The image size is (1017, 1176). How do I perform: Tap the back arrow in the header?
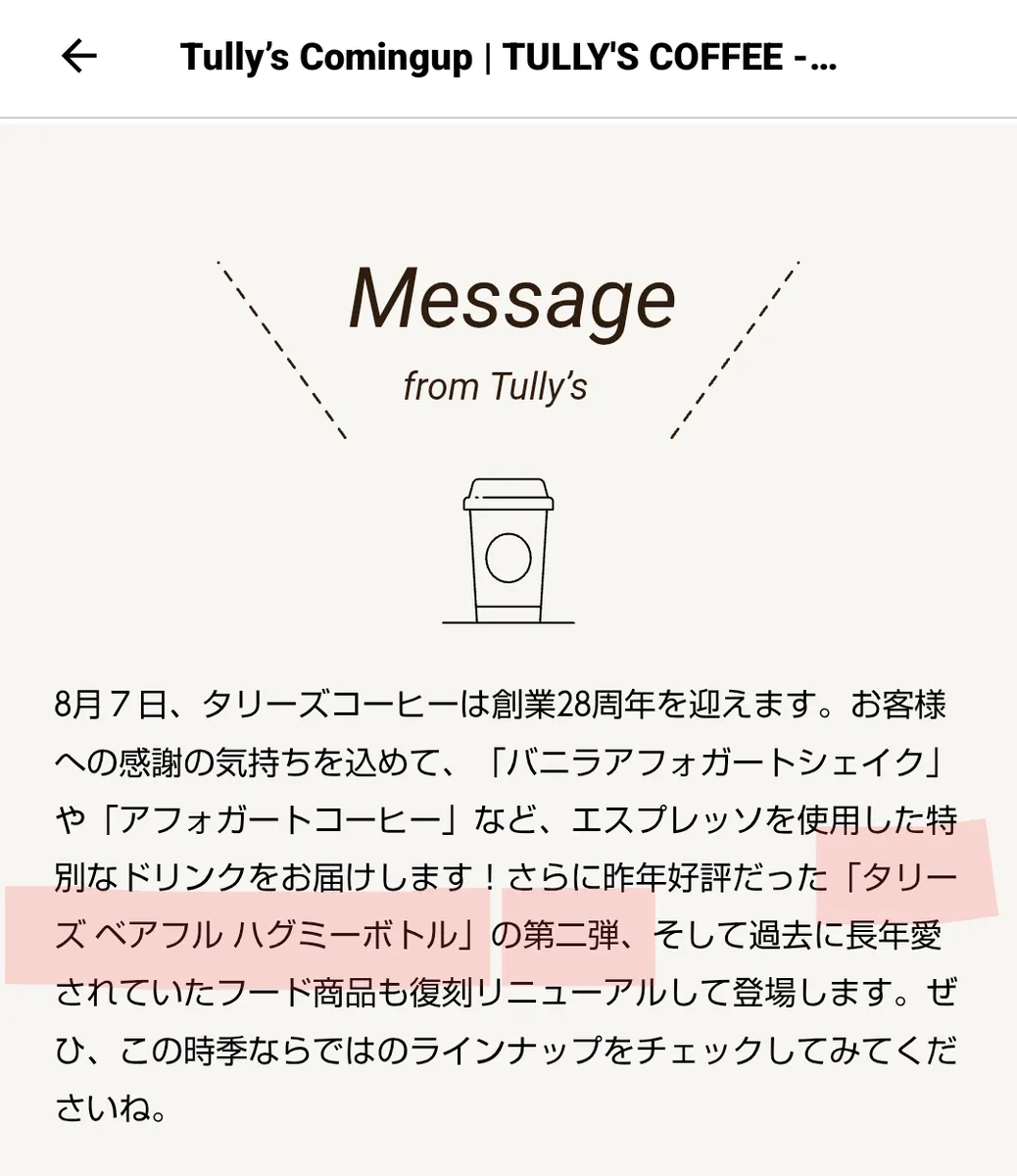(79, 57)
